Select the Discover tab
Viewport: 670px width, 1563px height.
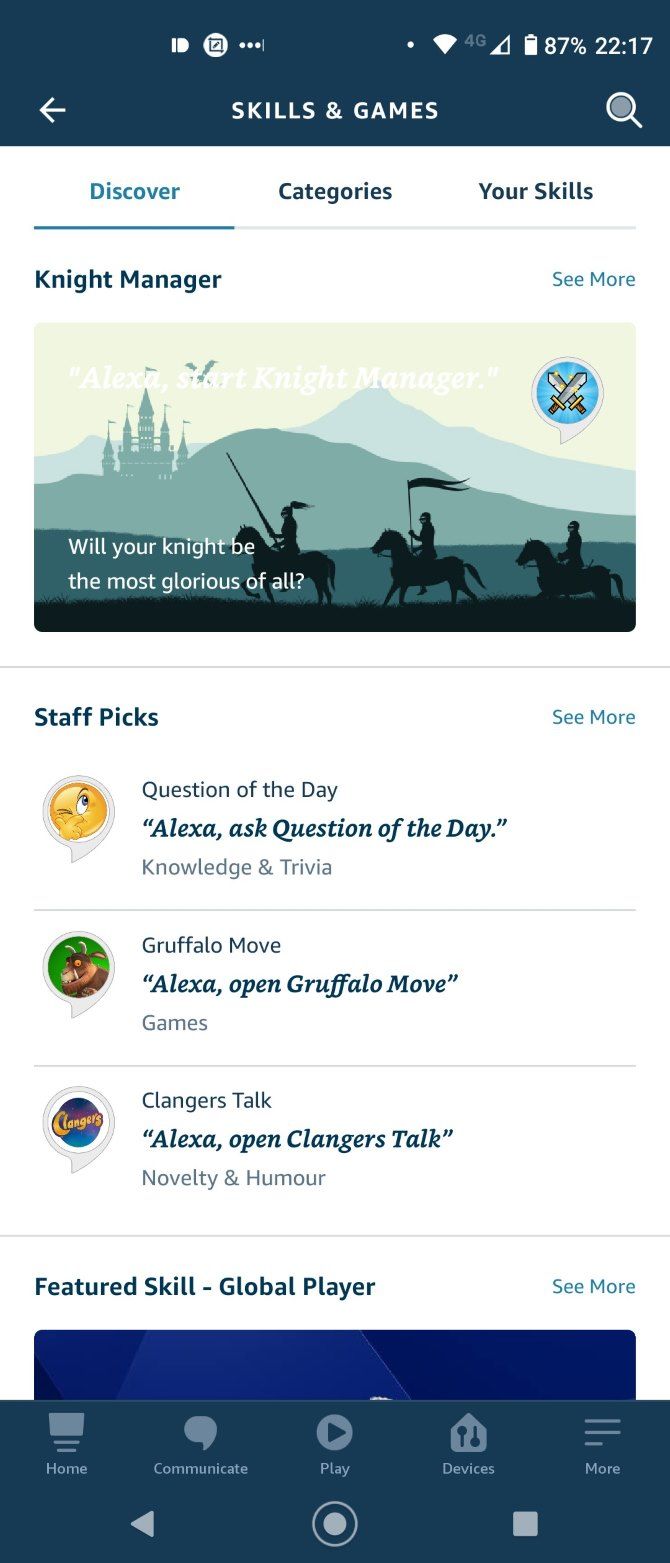[x=134, y=191]
